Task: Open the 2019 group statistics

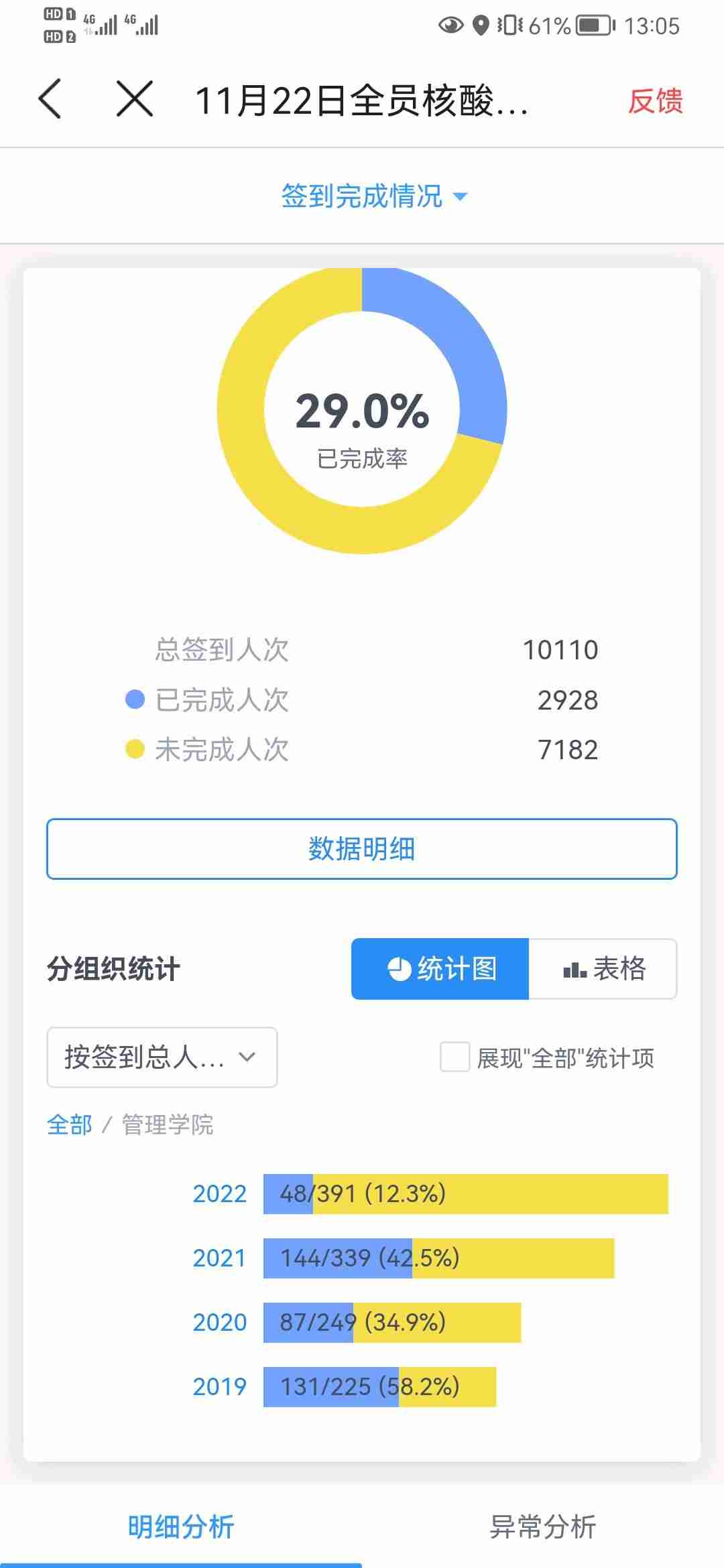Action: point(219,1387)
